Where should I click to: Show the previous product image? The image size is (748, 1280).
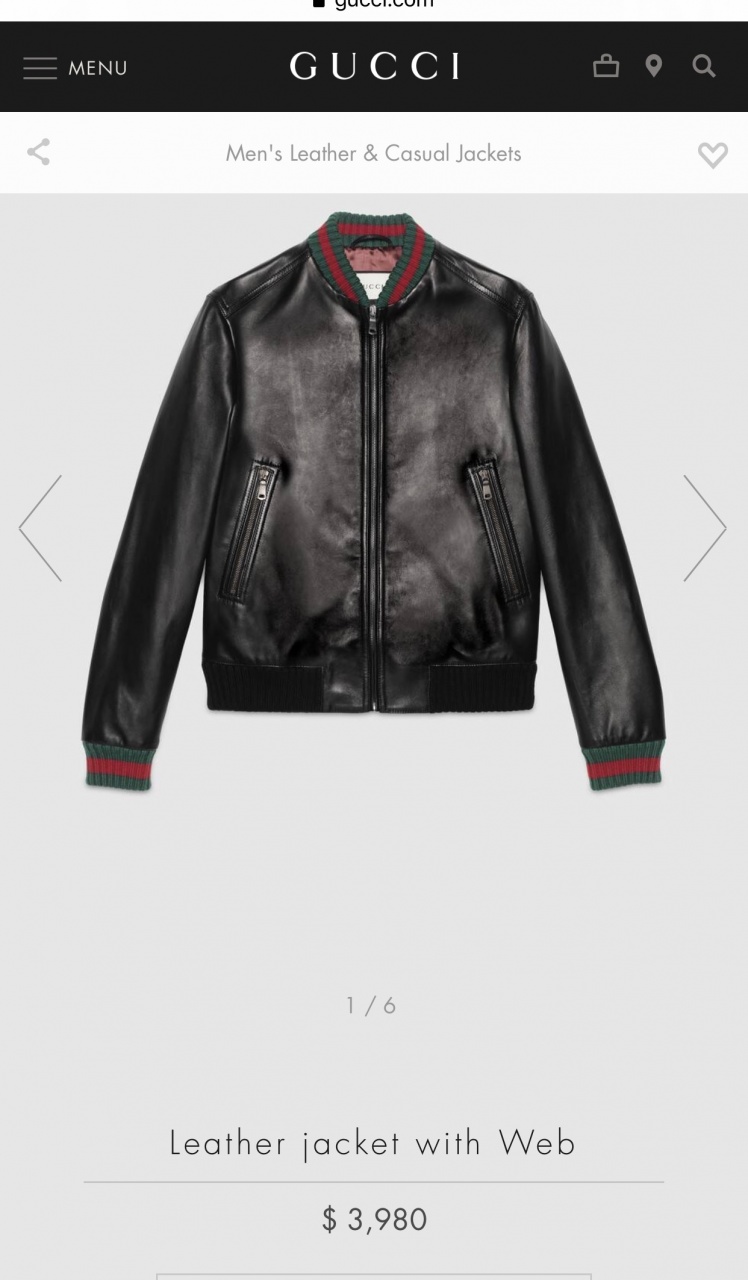[x=40, y=528]
